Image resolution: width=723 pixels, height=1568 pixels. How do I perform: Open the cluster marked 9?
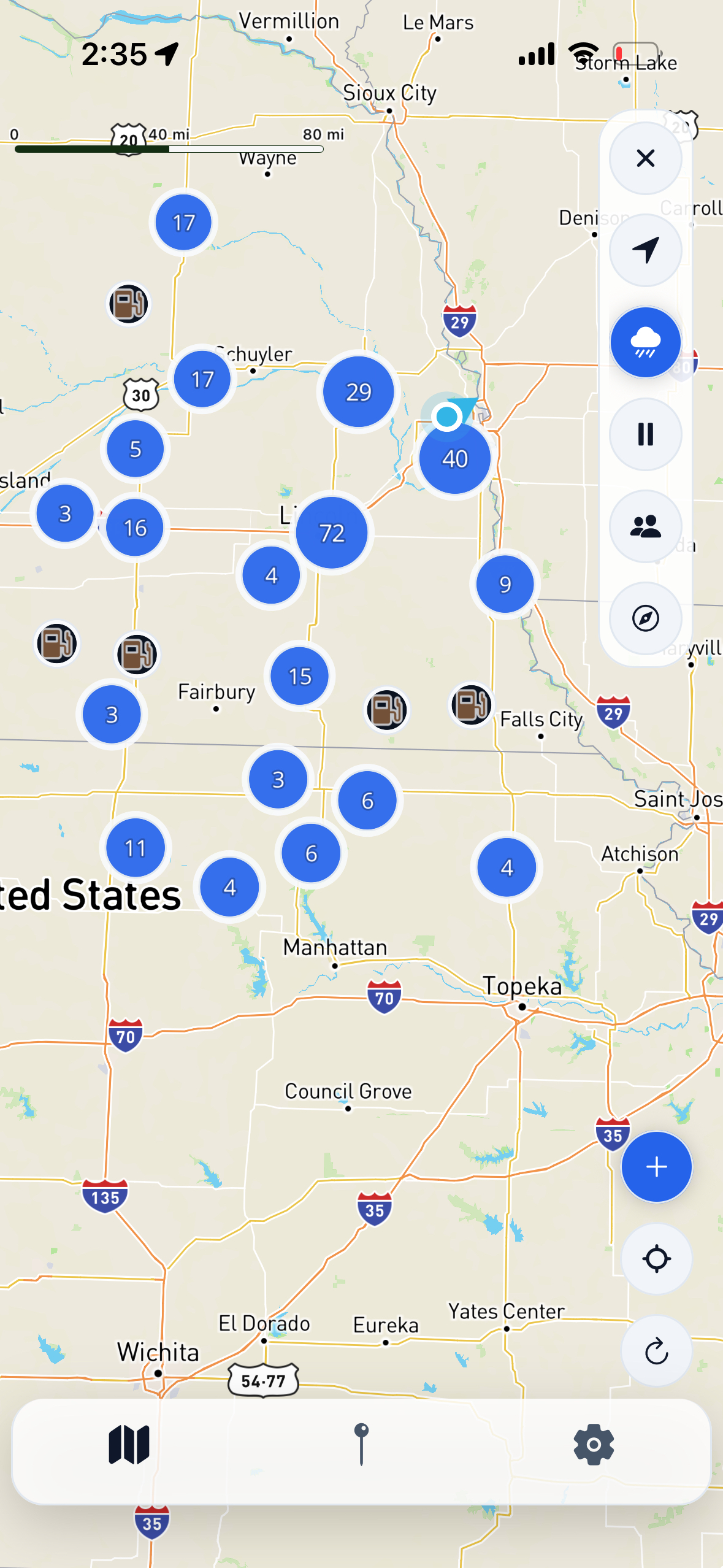click(505, 584)
